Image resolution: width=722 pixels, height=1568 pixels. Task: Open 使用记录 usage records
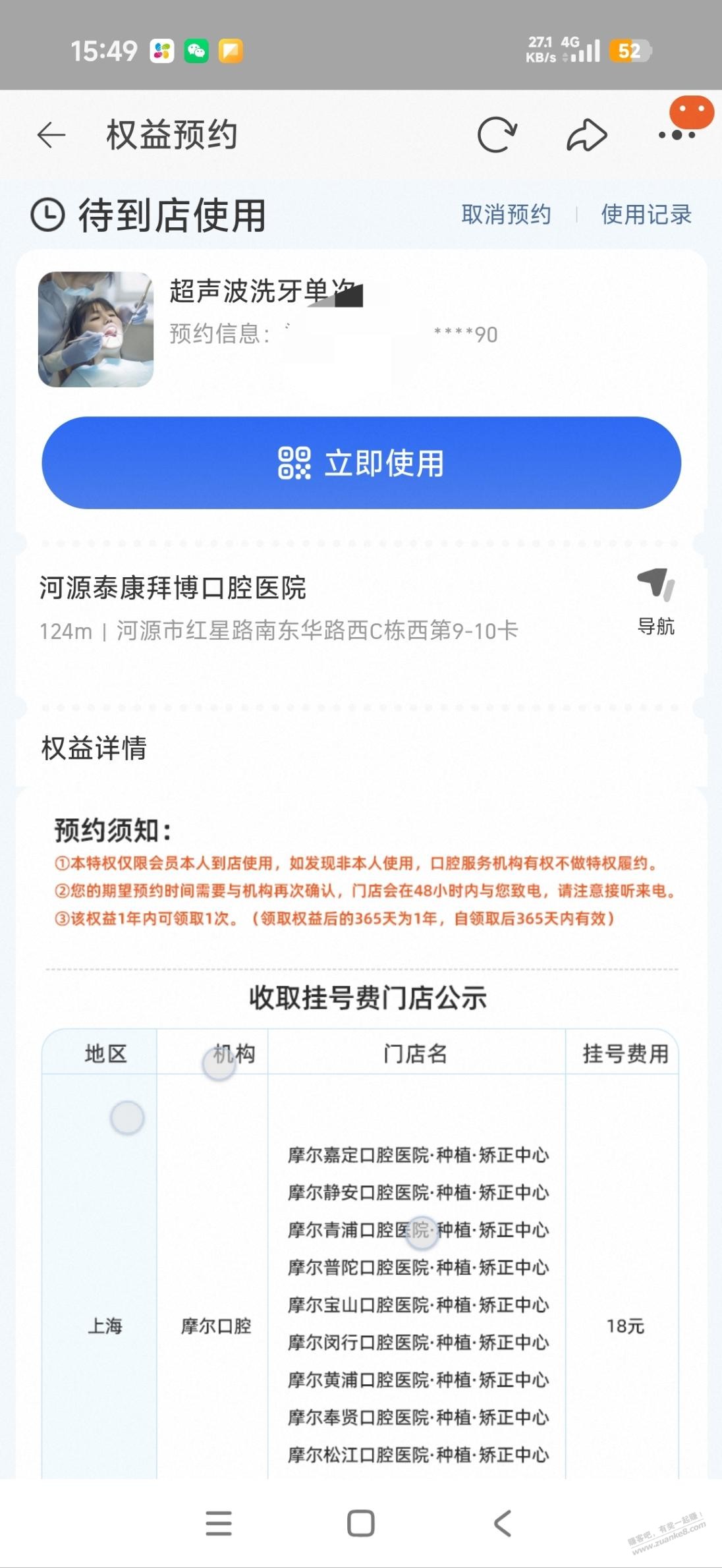(646, 213)
